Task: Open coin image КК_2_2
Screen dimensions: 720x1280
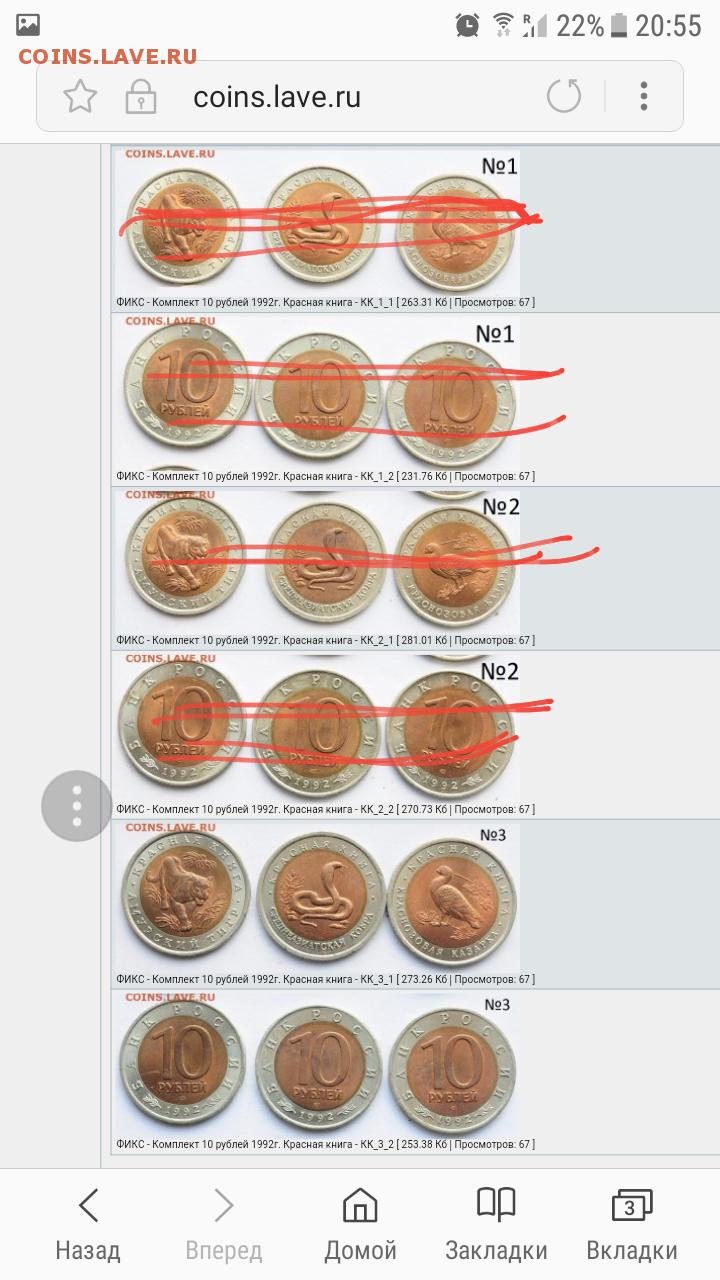Action: [316, 728]
